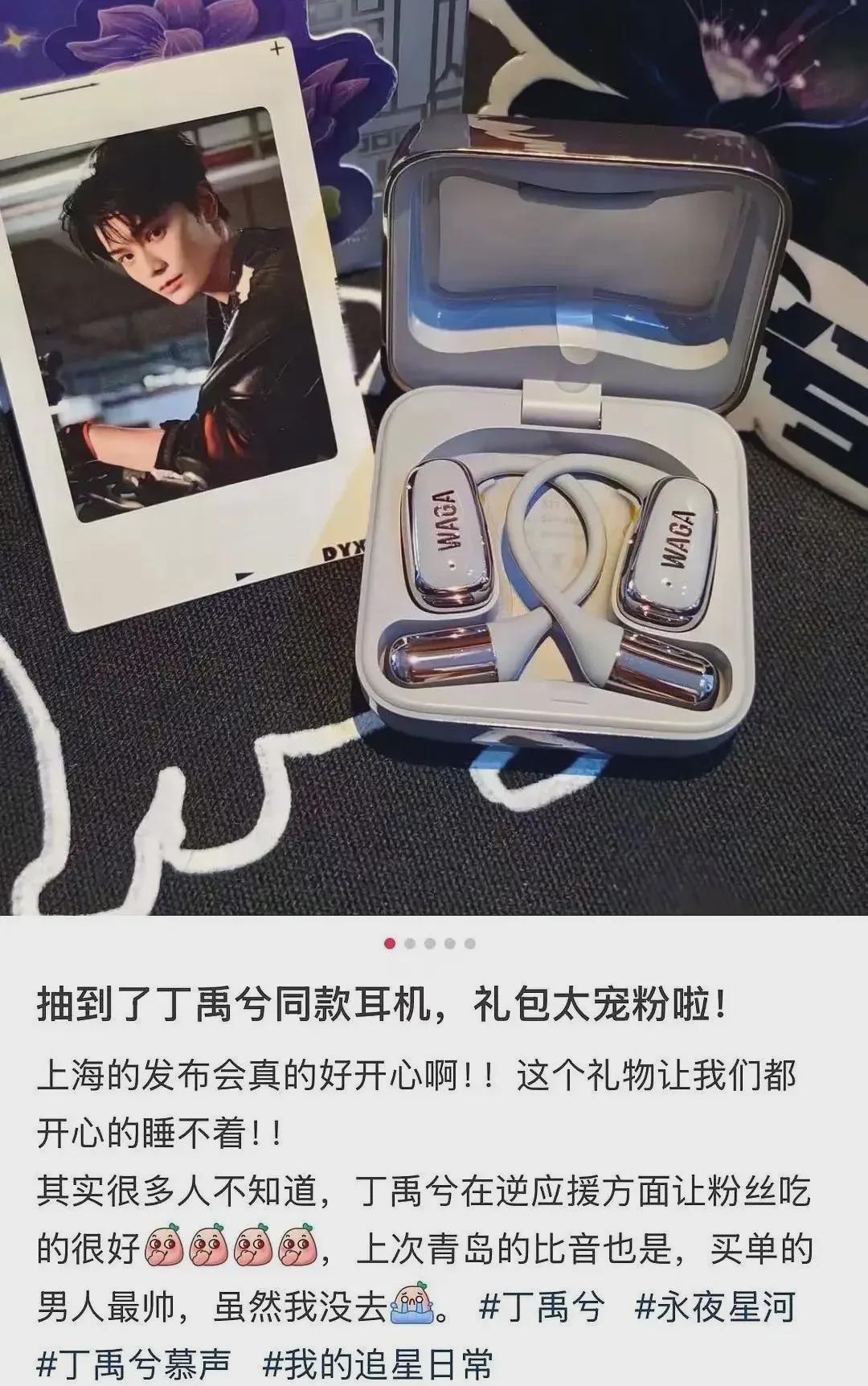Open the #永夜星河 hashtag
Viewport: 868px width, 1386px height.
[715, 1309]
